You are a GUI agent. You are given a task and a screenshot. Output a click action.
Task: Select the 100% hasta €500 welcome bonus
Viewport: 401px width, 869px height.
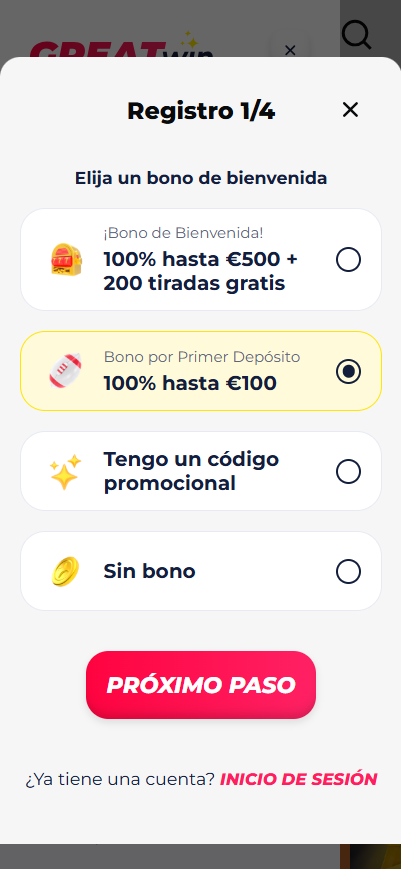click(x=201, y=259)
